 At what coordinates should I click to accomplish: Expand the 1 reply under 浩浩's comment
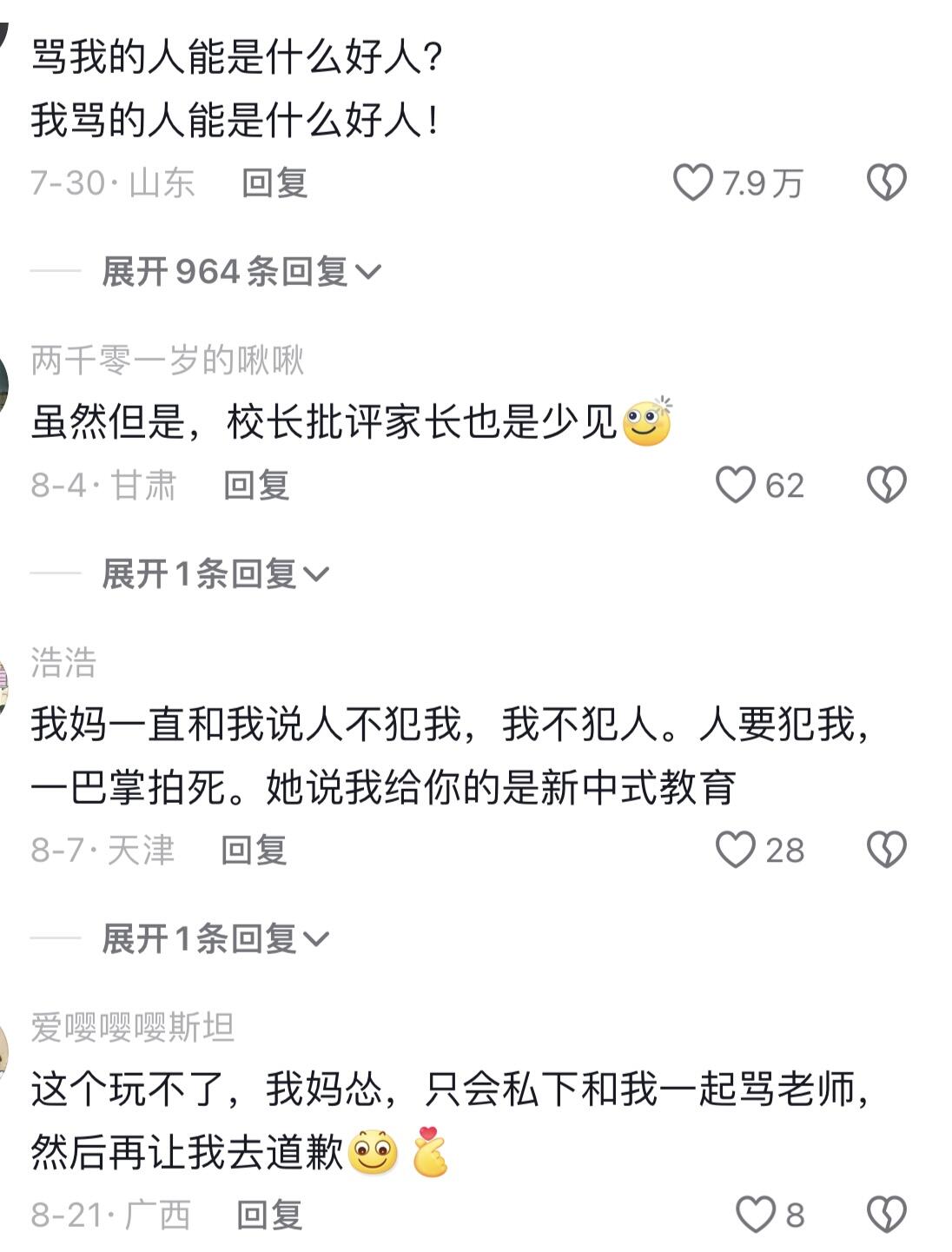click(x=214, y=937)
